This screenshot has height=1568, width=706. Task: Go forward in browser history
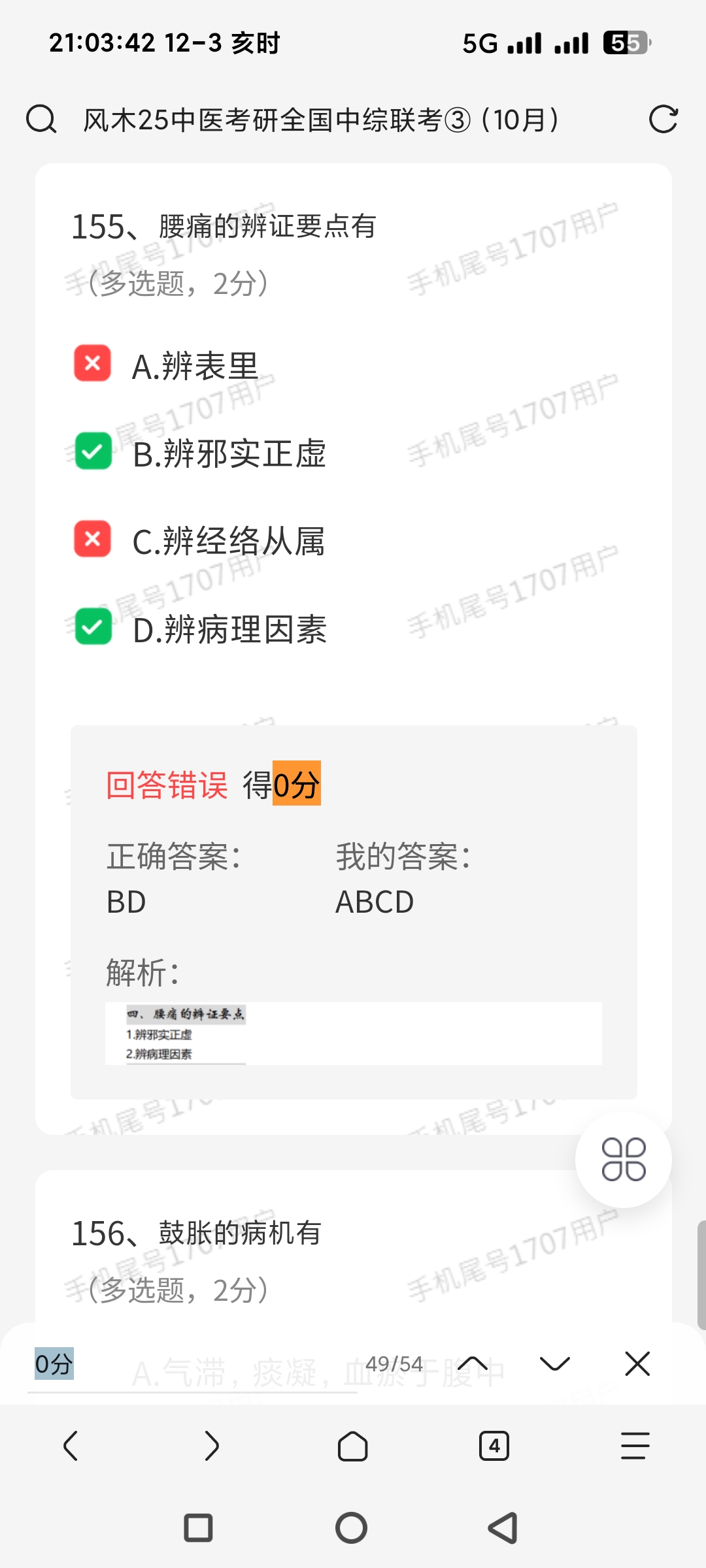coord(212,1445)
